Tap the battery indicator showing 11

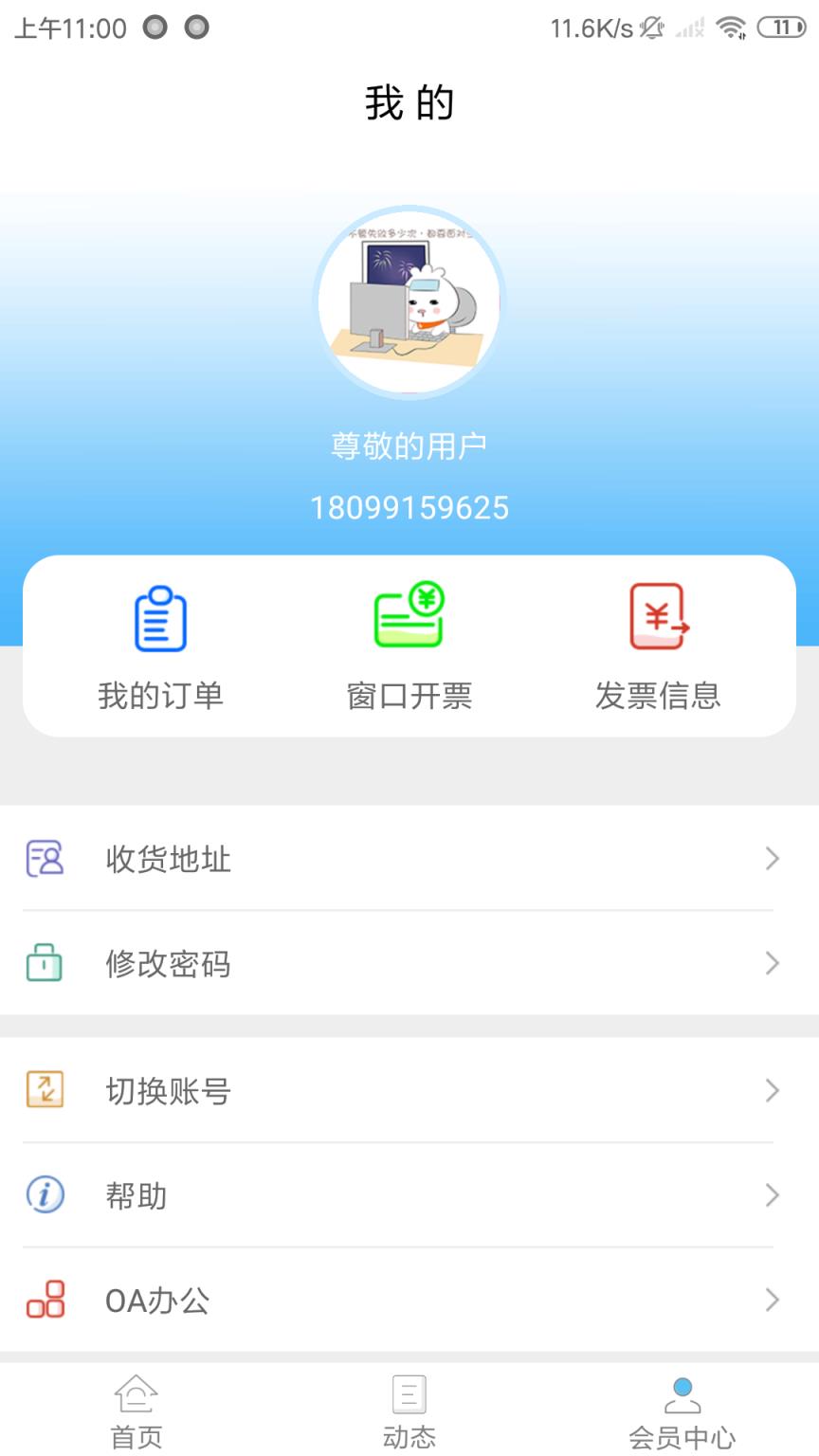click(780, 27)
